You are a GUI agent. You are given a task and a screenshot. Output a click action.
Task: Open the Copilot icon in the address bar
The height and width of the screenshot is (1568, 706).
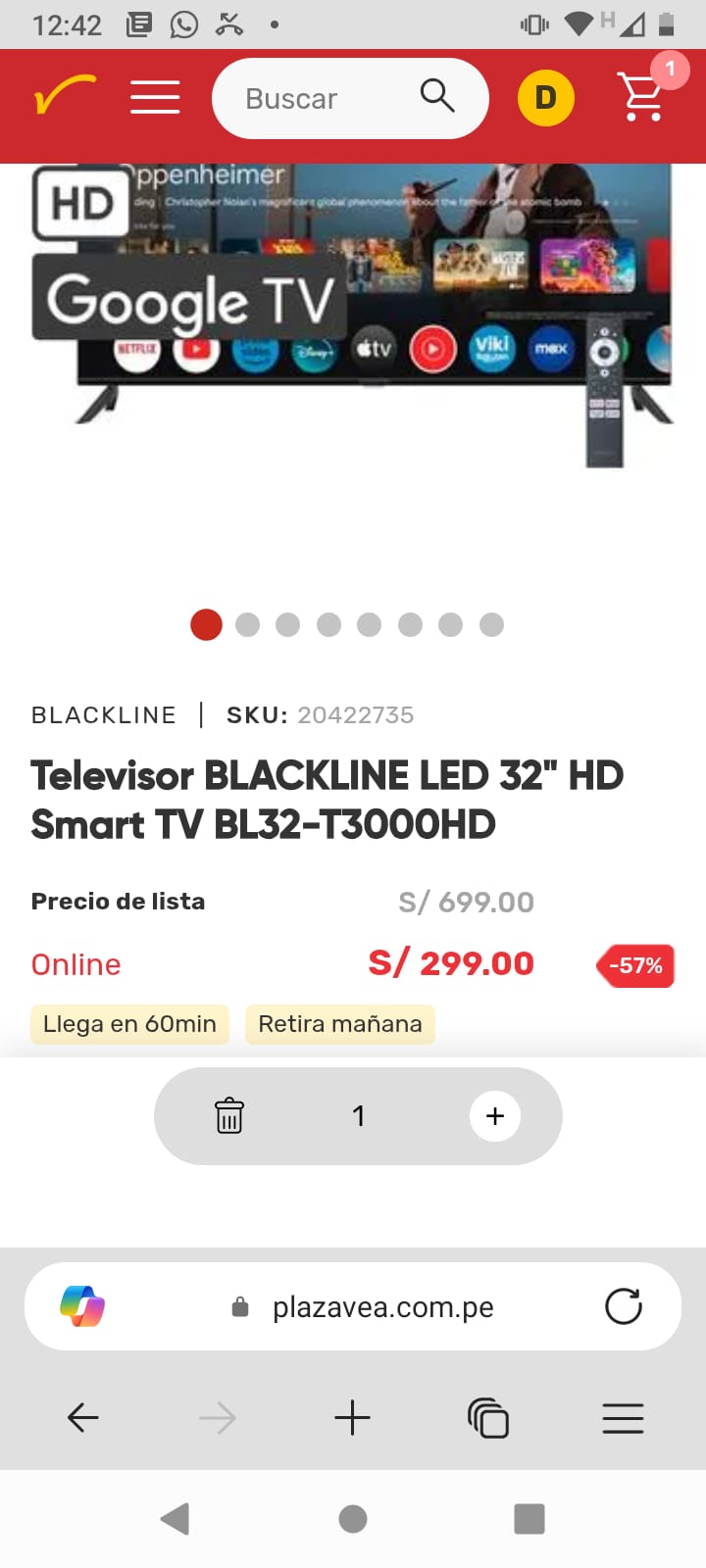coord(82,1306)
